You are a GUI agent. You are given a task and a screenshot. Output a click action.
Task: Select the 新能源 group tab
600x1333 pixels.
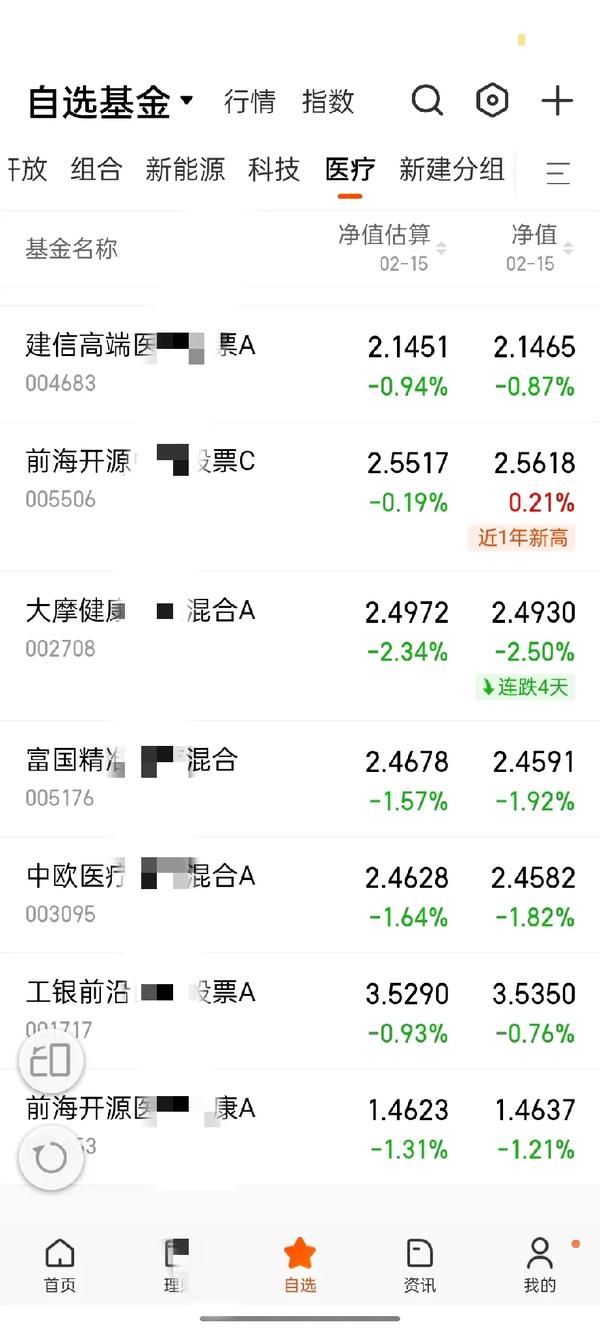(x=185, y=169)
